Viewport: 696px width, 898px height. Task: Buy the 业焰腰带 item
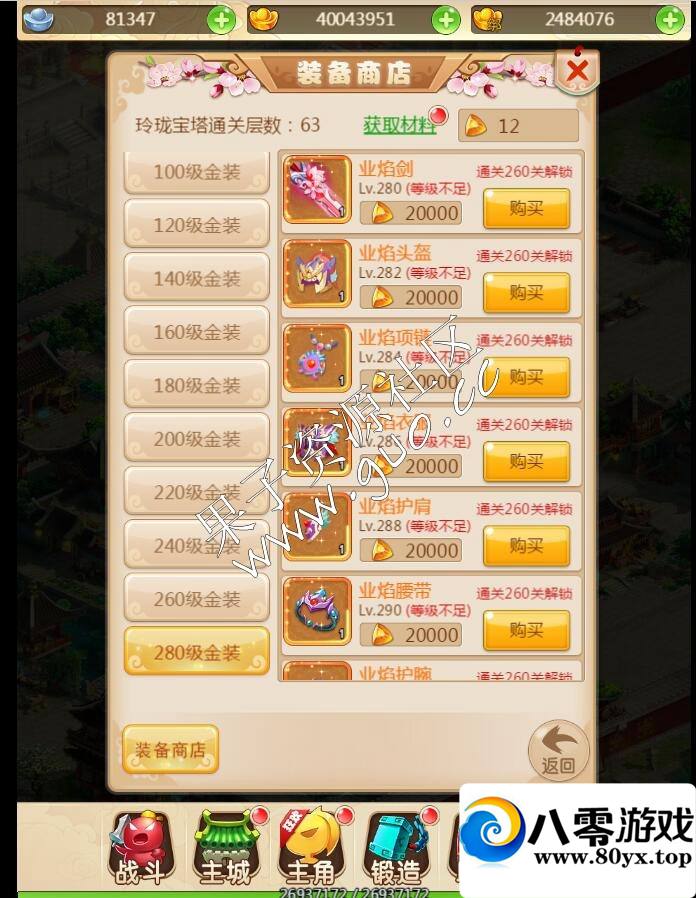coord(526,630)
